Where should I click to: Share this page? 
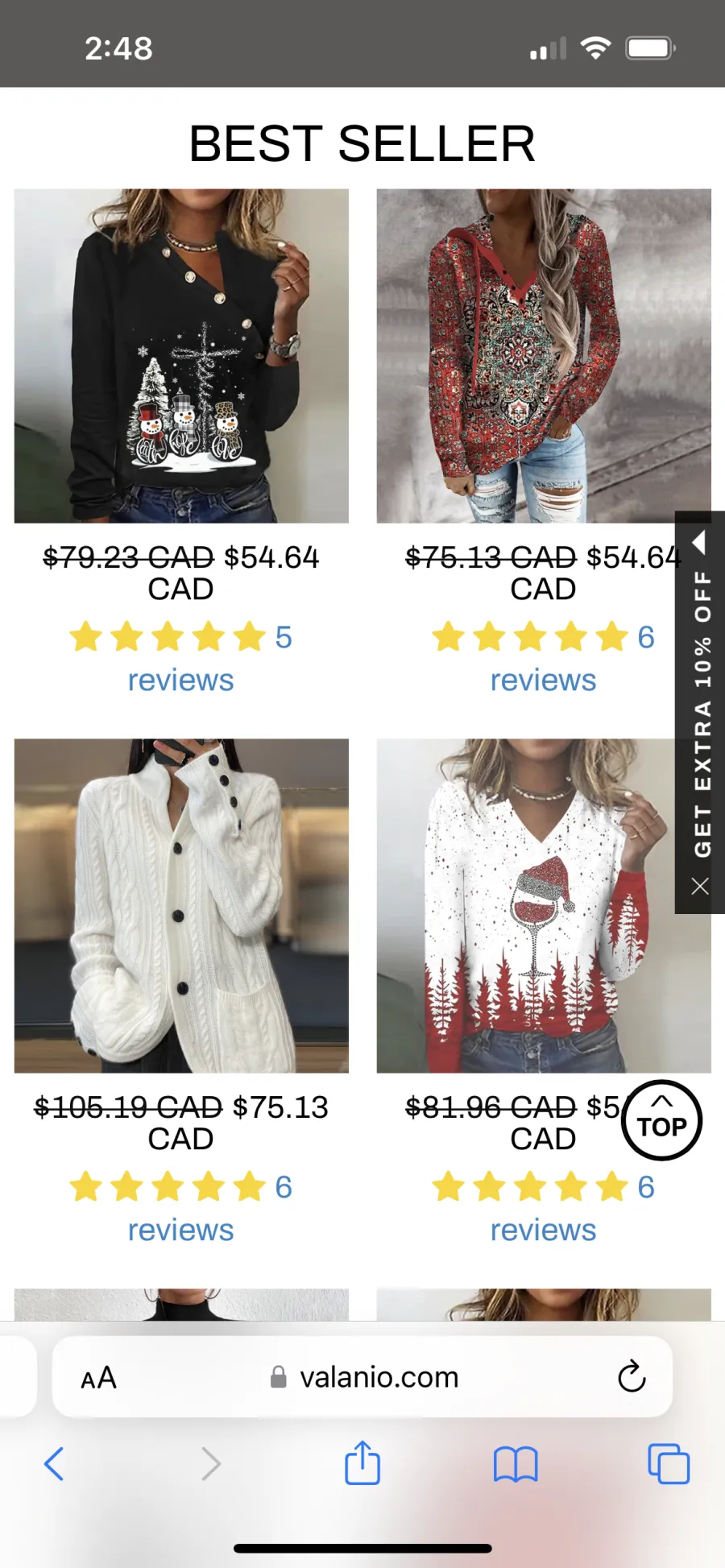pos(362,1463)
